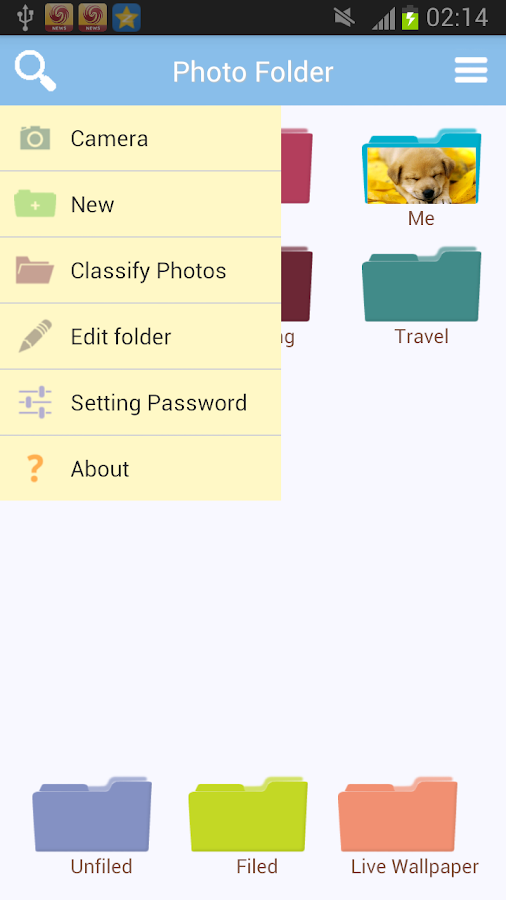Open Classify Photos option
This screenshot has height=900, width=506.
coord(141,270)
